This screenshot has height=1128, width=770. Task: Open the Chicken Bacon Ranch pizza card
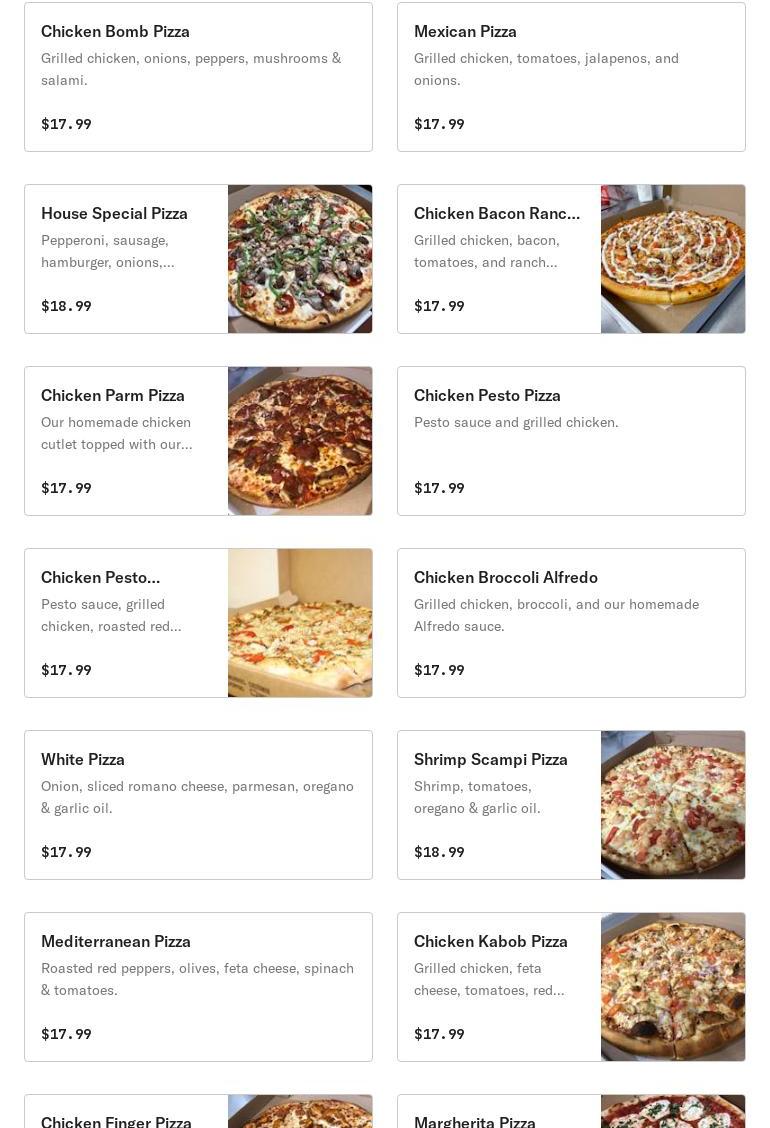[x=571, y=259]
